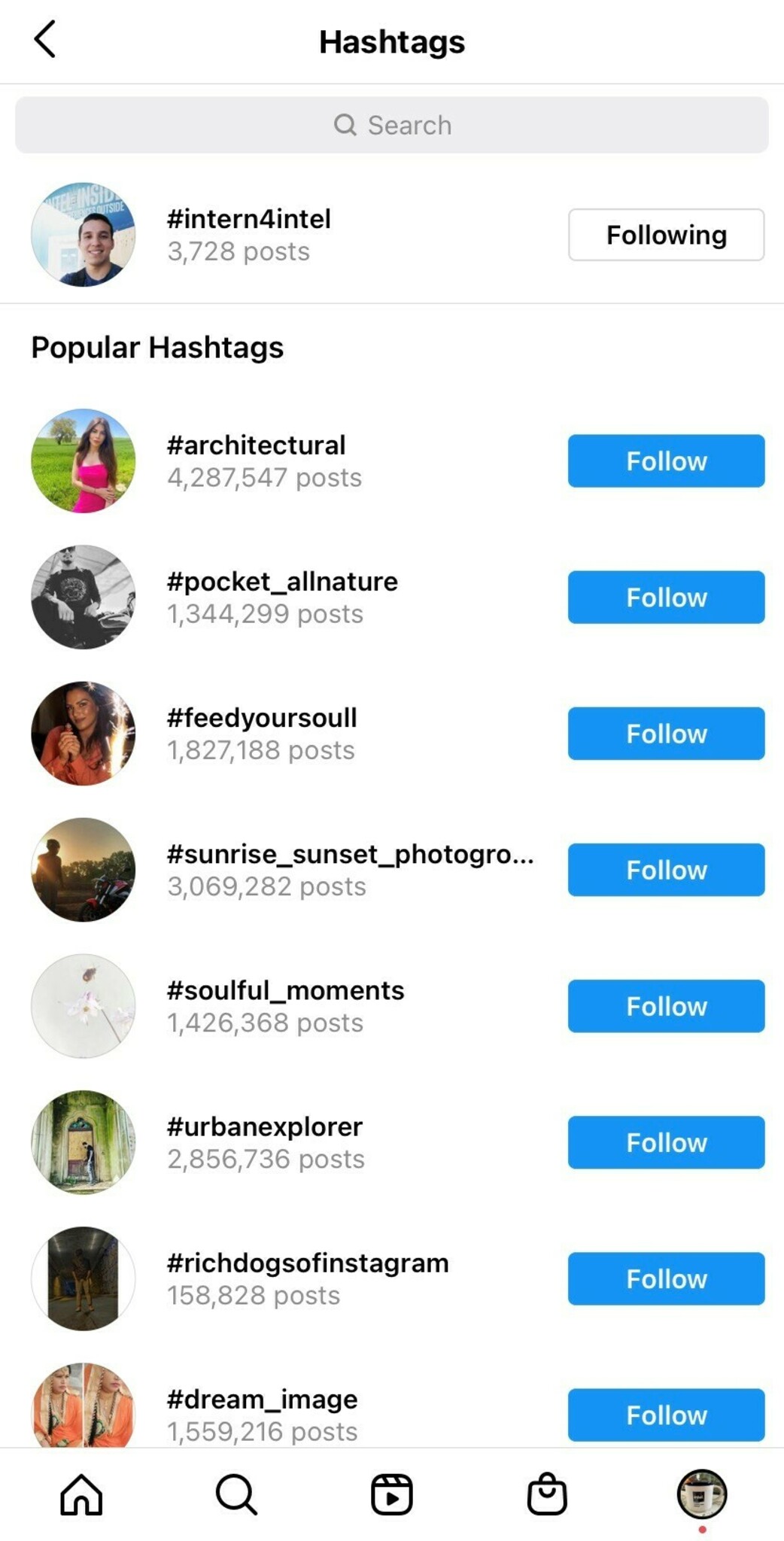
Task: Follow the #richdogsofinstagram hashtag
Action: 666,1278
